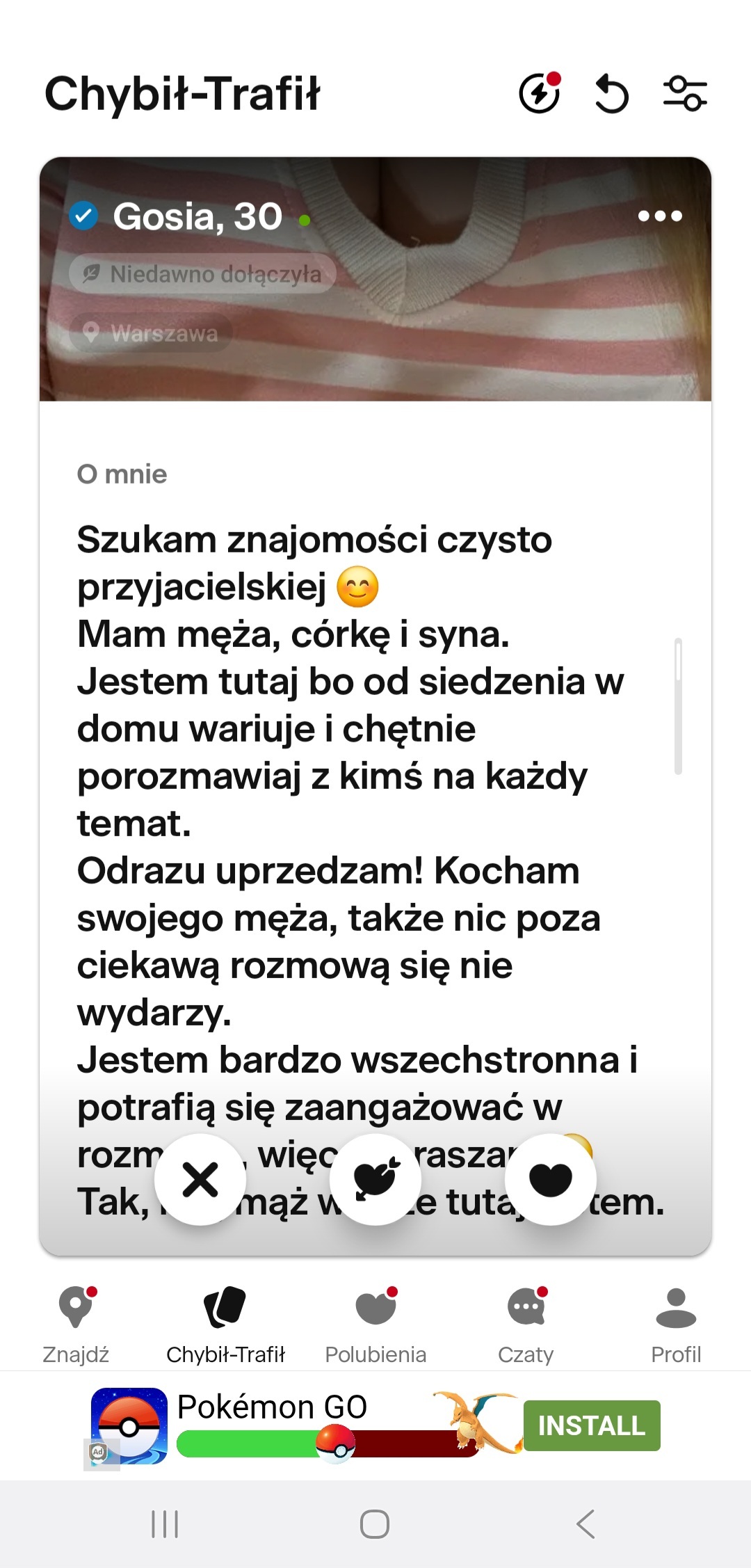Send Gosia a crush with arrow heart
This screenshot has width=751, height=1568.
(375, 1179)
